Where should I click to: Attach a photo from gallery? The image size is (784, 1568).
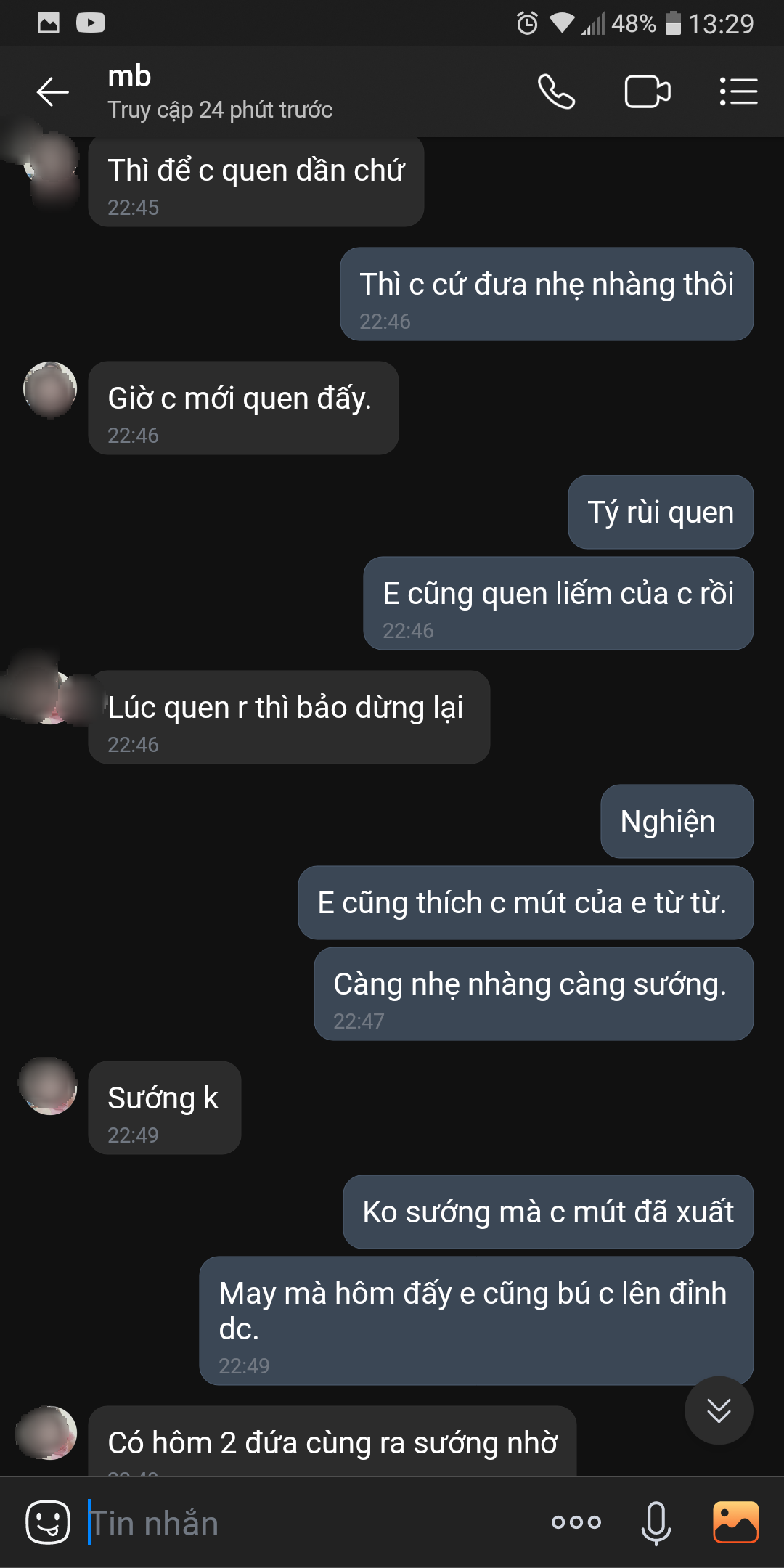[x=735, y=1522]
